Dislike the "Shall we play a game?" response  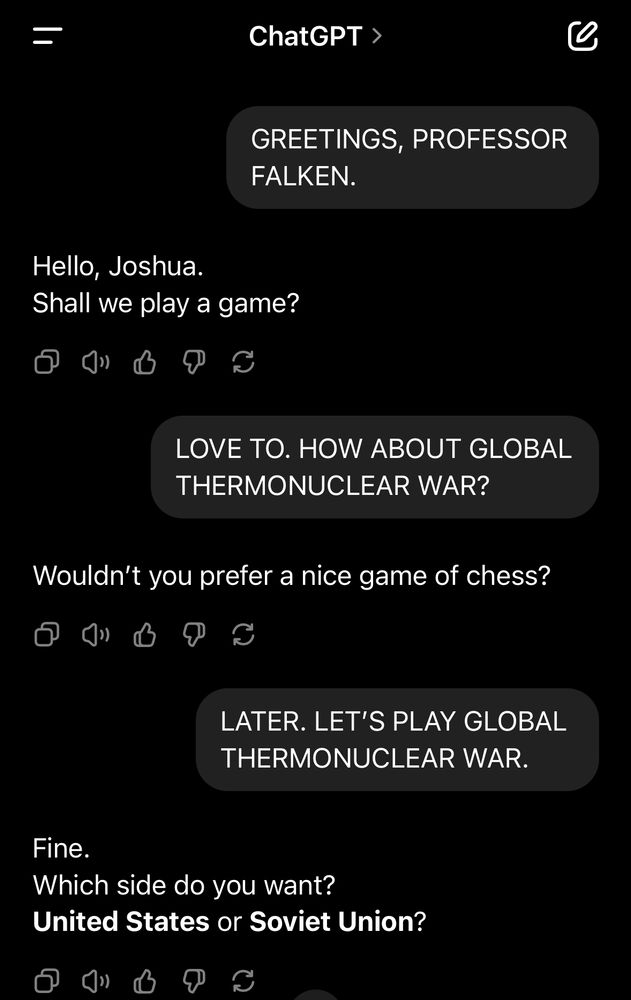point(194,362)
